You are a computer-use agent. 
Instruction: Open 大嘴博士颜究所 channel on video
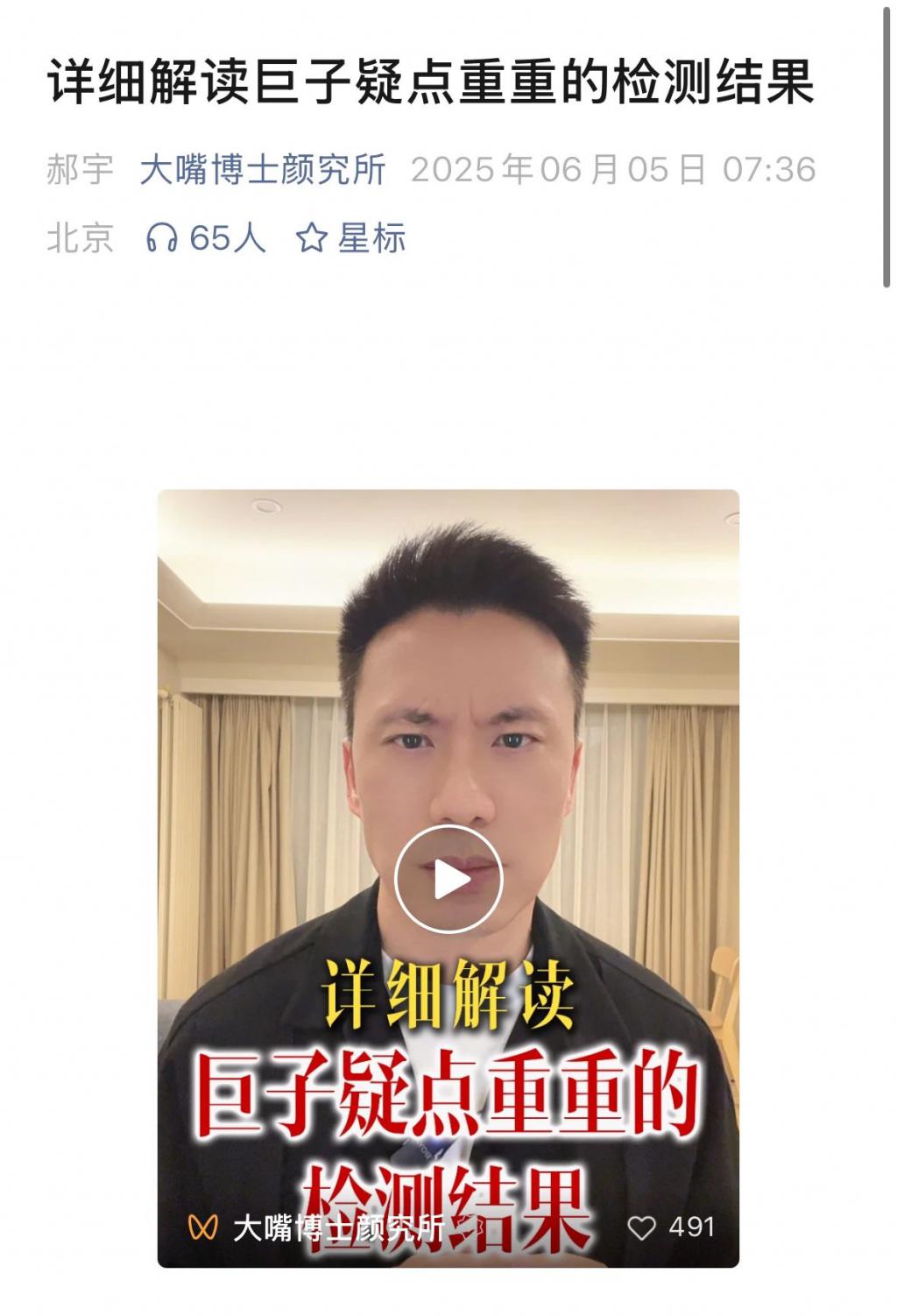(337, 1228)
